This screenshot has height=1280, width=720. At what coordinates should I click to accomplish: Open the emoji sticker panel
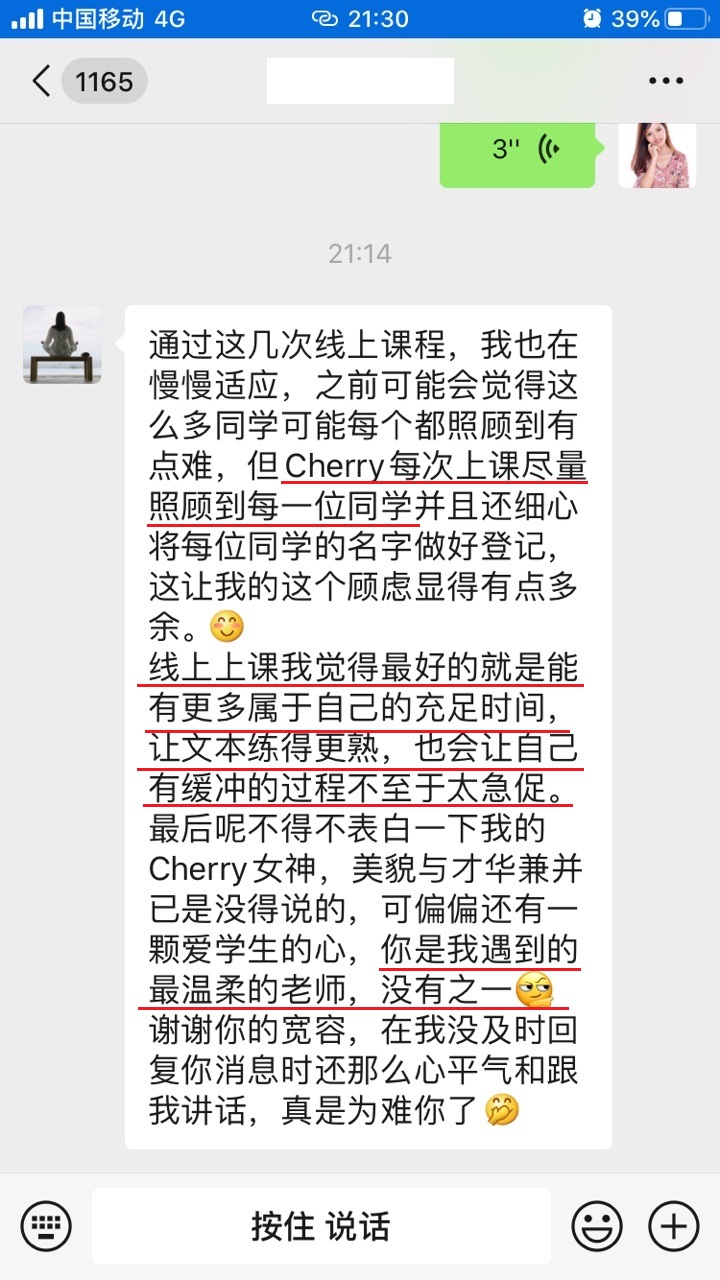[597, 1226]
